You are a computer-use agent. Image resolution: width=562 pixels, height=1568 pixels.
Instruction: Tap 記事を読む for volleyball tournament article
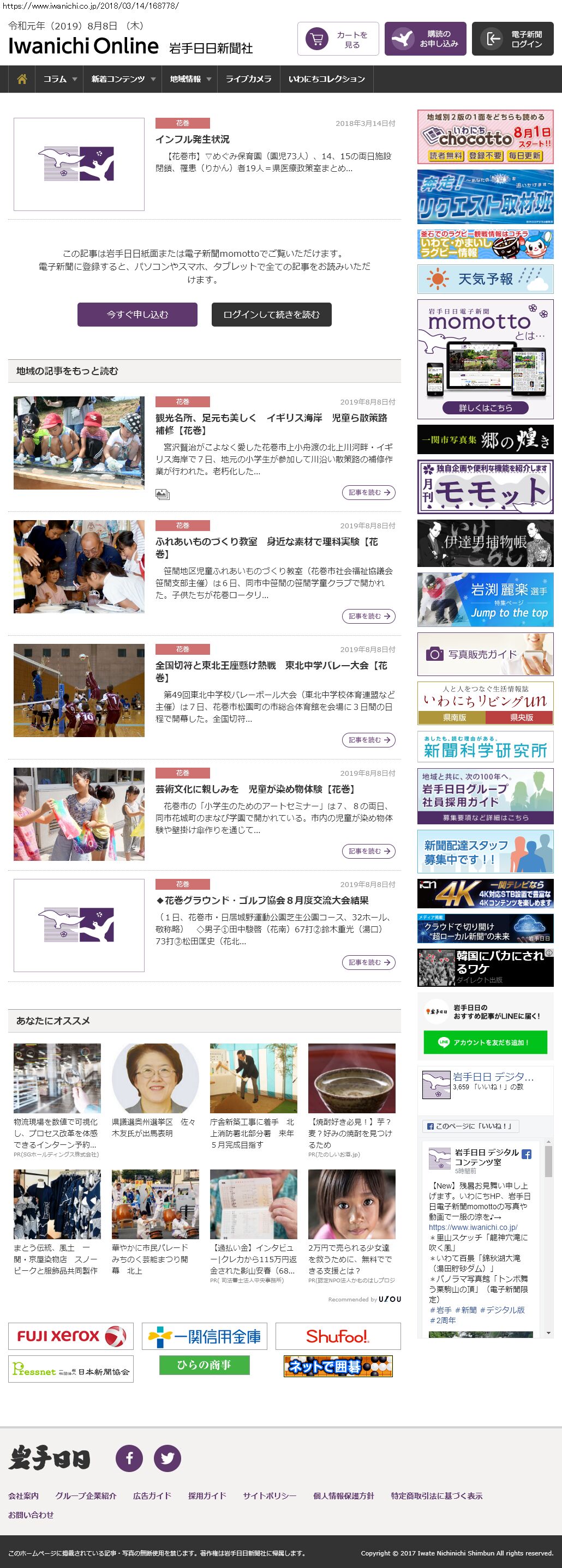point(368,739)
